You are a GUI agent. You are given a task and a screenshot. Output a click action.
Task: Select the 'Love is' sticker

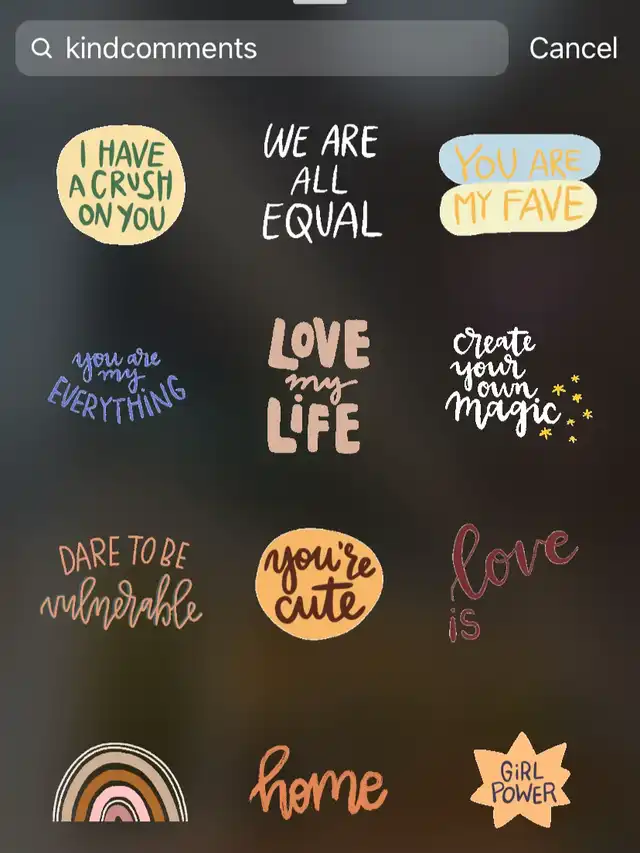(512, 582)
